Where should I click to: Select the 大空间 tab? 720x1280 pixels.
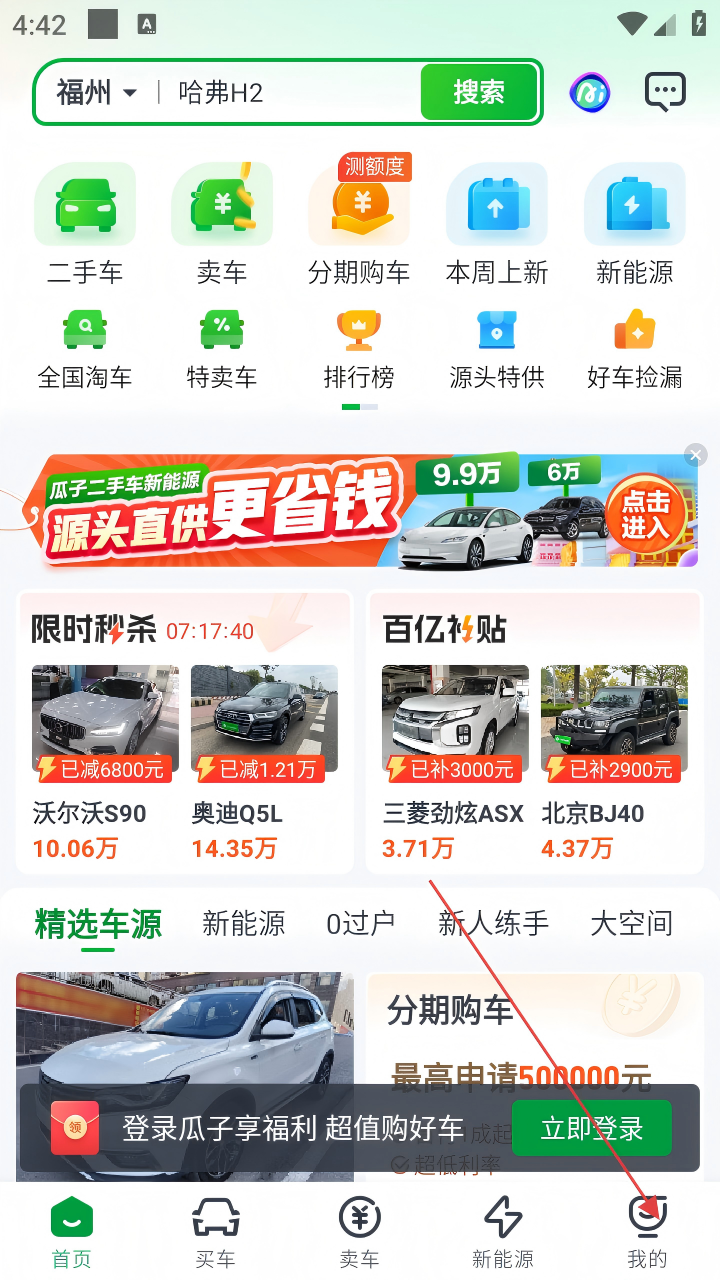point(631,923)
